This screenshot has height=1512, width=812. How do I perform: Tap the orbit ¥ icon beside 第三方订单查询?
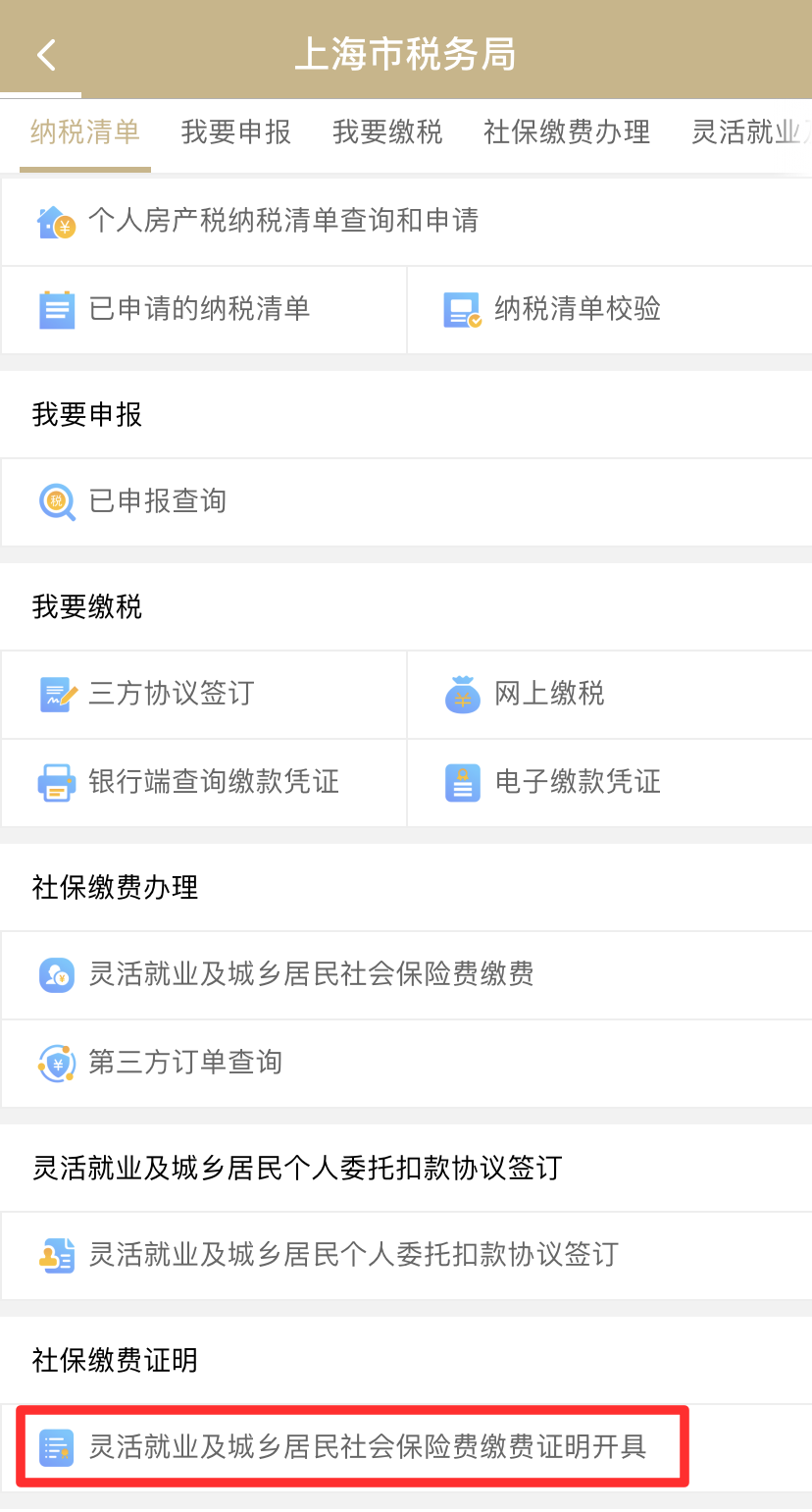56,1063
